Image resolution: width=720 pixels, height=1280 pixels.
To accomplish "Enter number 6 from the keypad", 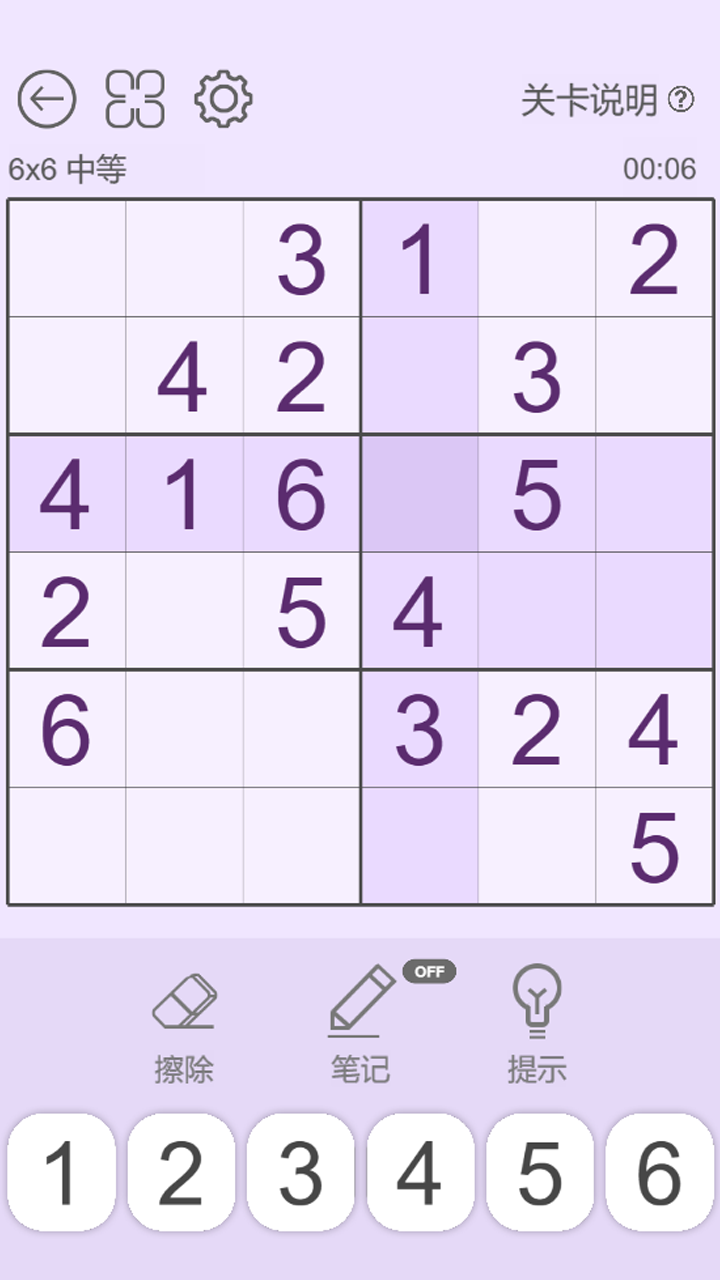I will (x=659, y=1172).
